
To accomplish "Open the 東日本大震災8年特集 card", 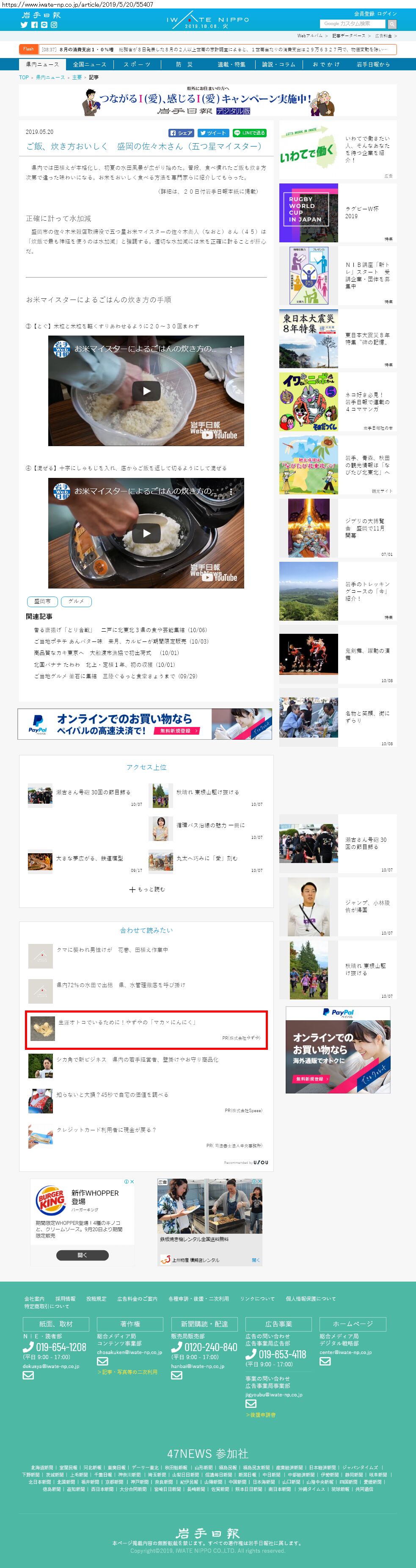I will pos(338,339).
